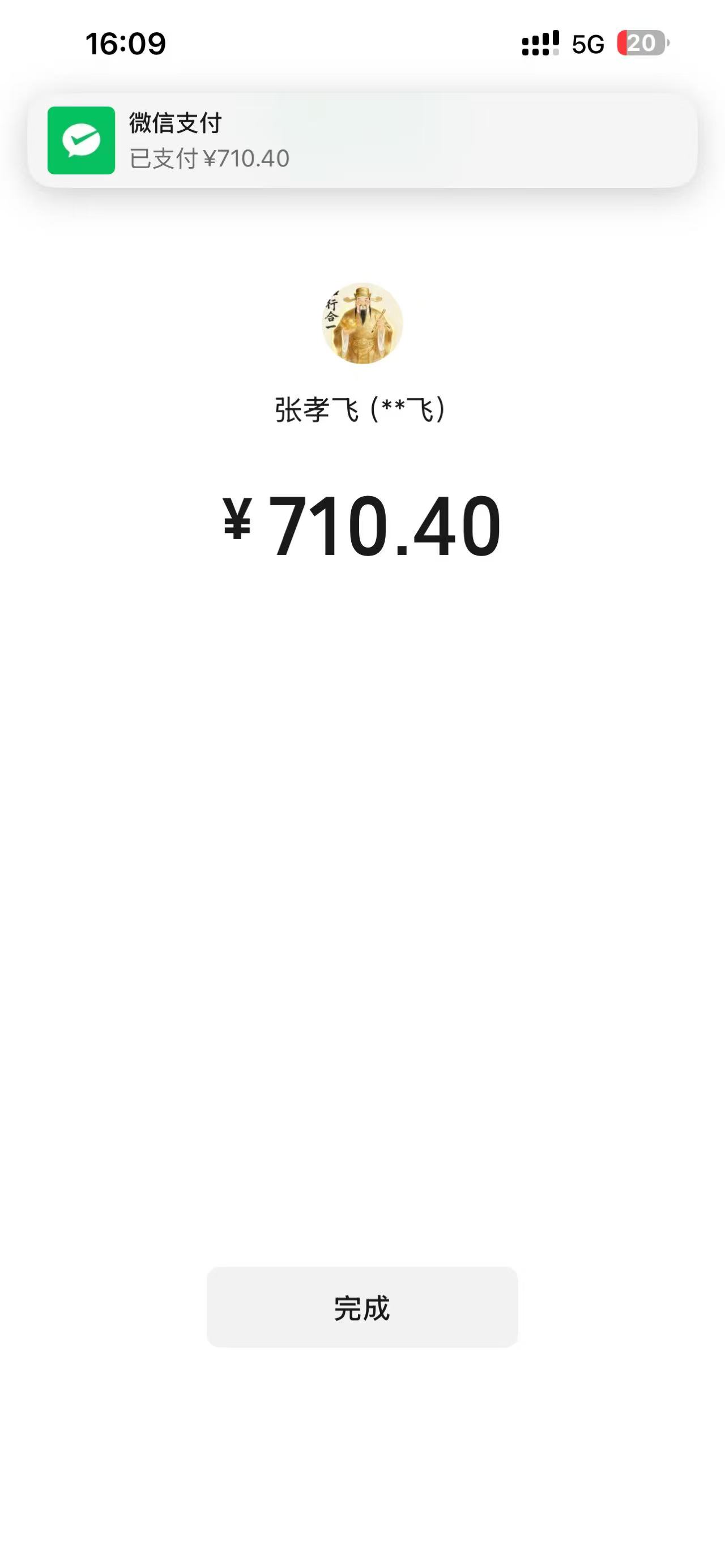This screenshot has width=725, height=1568.
Task: Open the 微信支付 notification banner
Action: pos(362,140)
